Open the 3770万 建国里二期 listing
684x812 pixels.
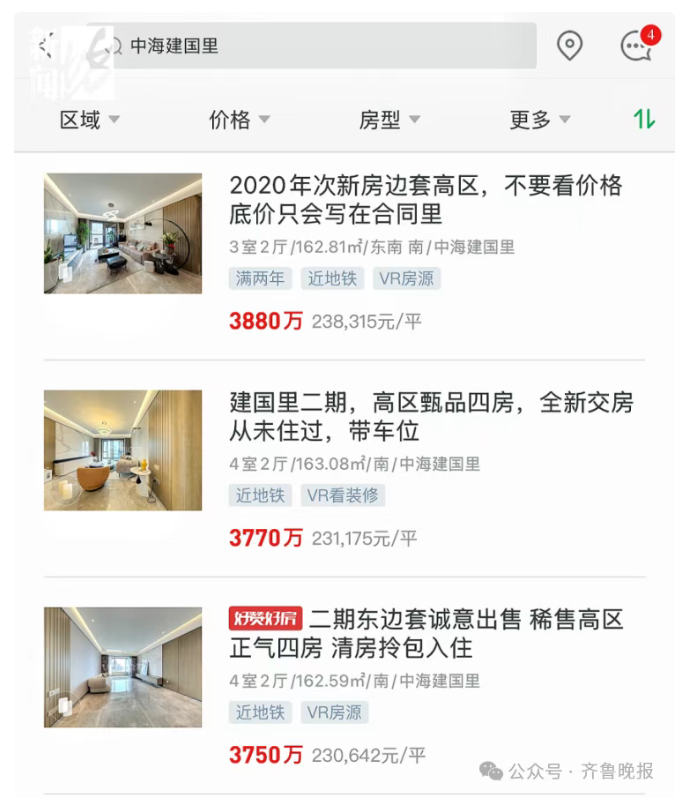tap(430, 417)
